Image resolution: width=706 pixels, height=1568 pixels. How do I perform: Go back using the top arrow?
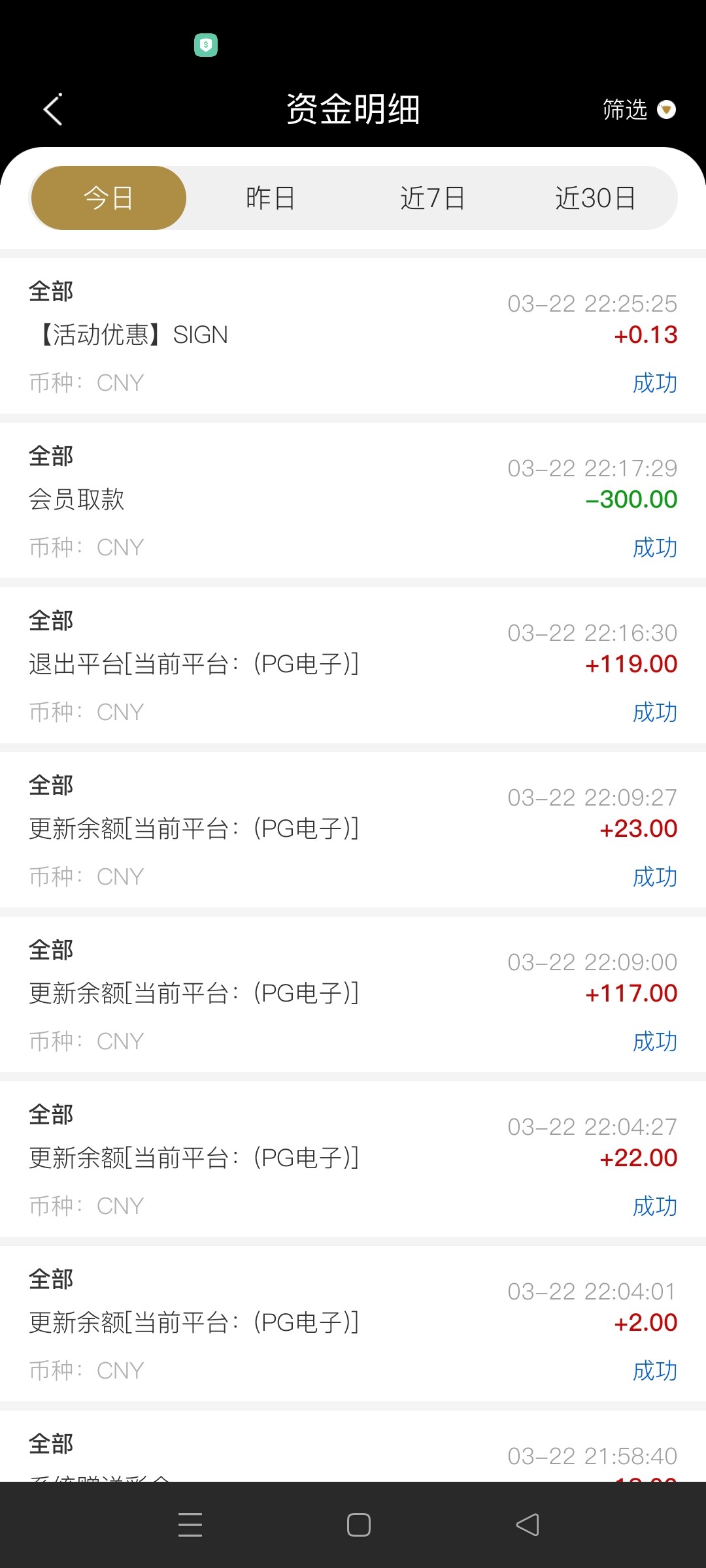[53, 109]
